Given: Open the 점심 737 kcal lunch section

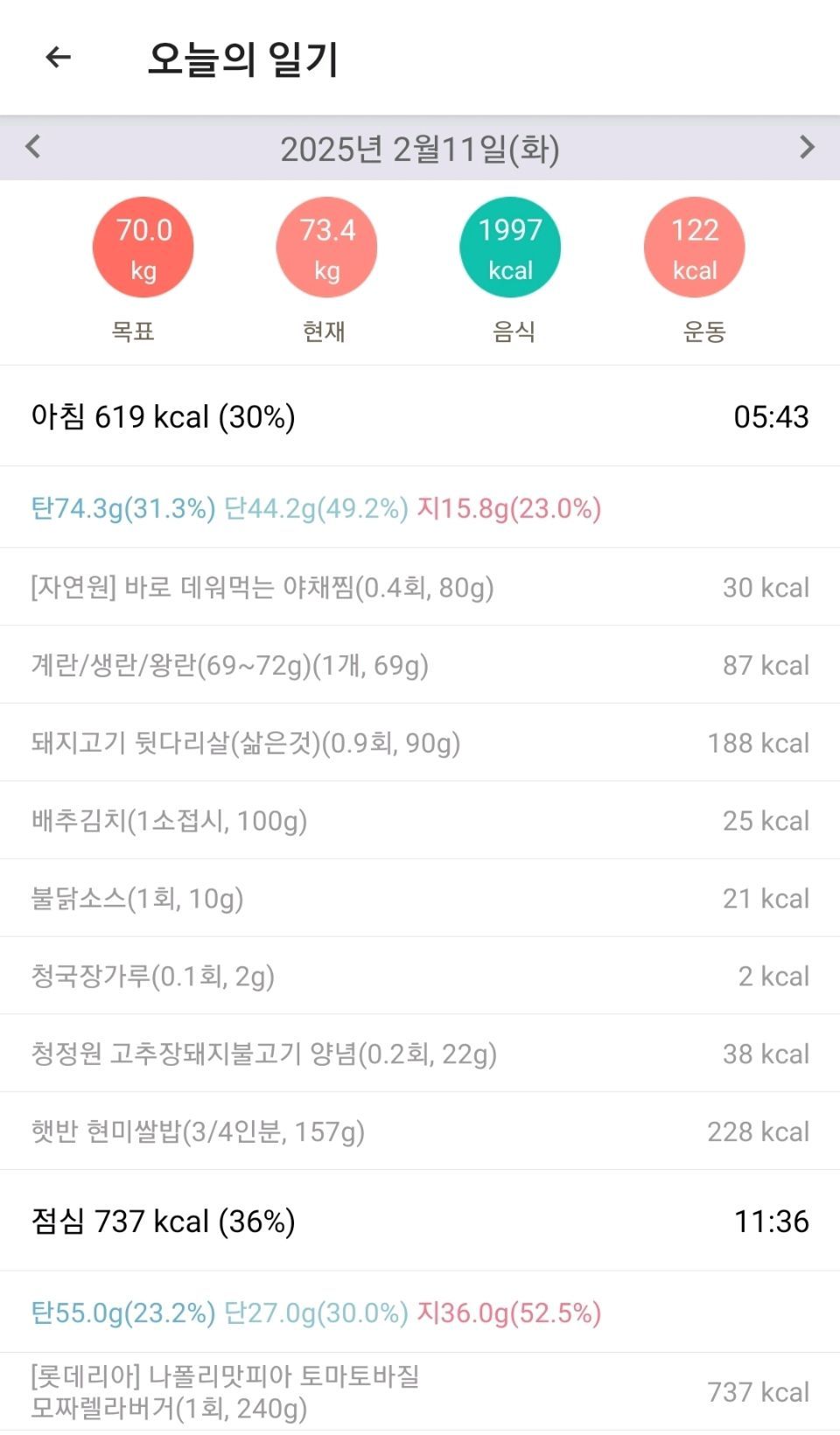Looking at the screenshot, I should (420, 1221).
